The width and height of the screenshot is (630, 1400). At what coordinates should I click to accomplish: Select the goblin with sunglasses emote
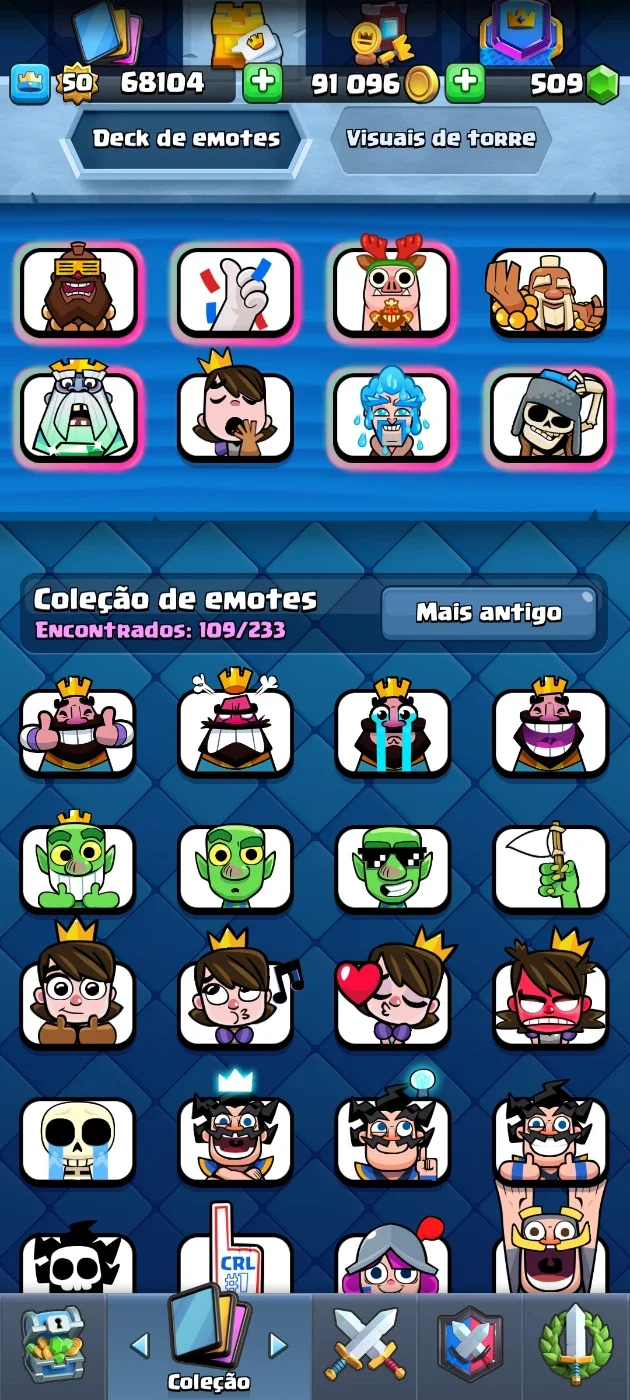(x=392, y=867)
